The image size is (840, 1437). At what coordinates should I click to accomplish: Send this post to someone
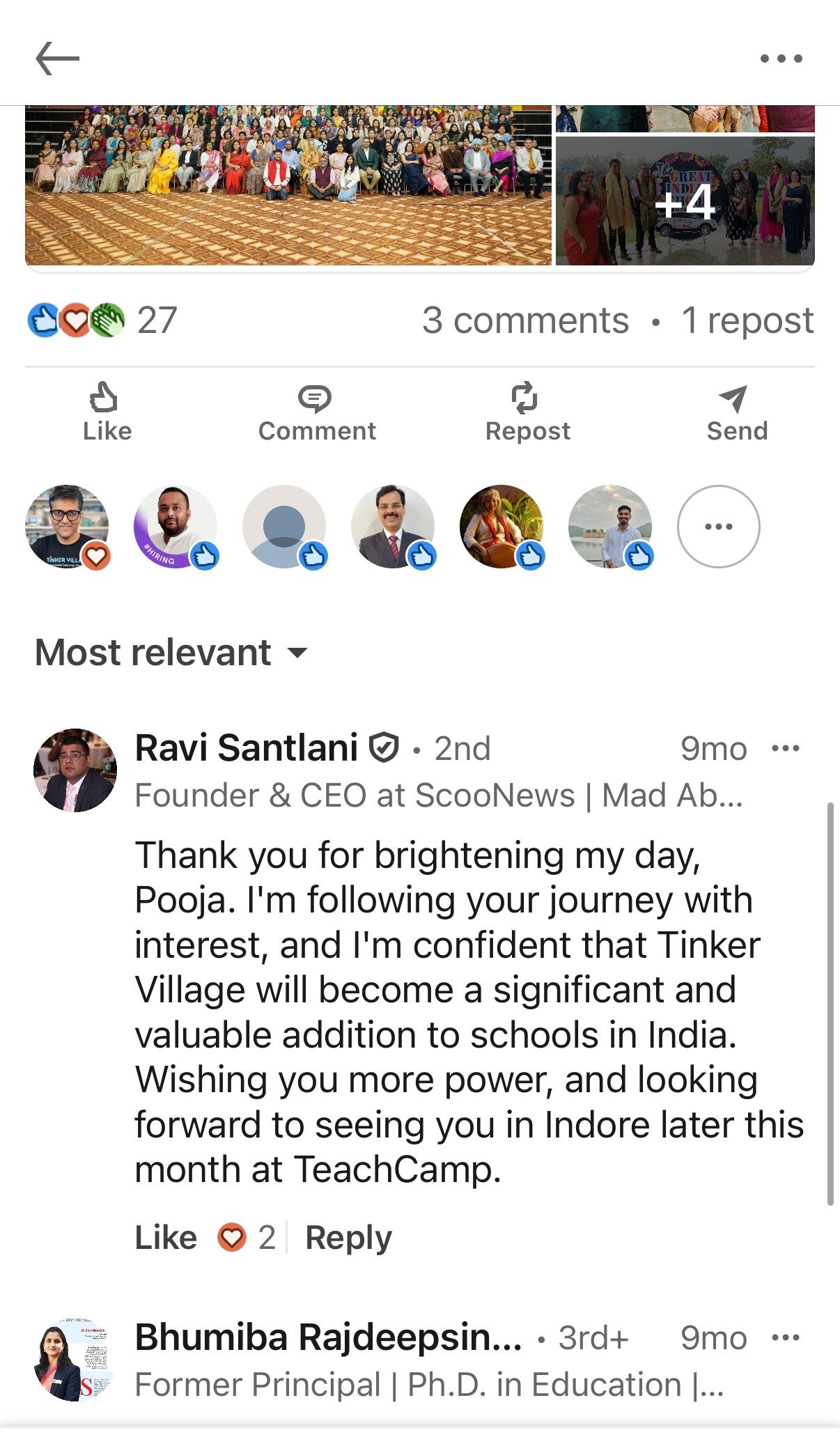click(x=736, y=412)
